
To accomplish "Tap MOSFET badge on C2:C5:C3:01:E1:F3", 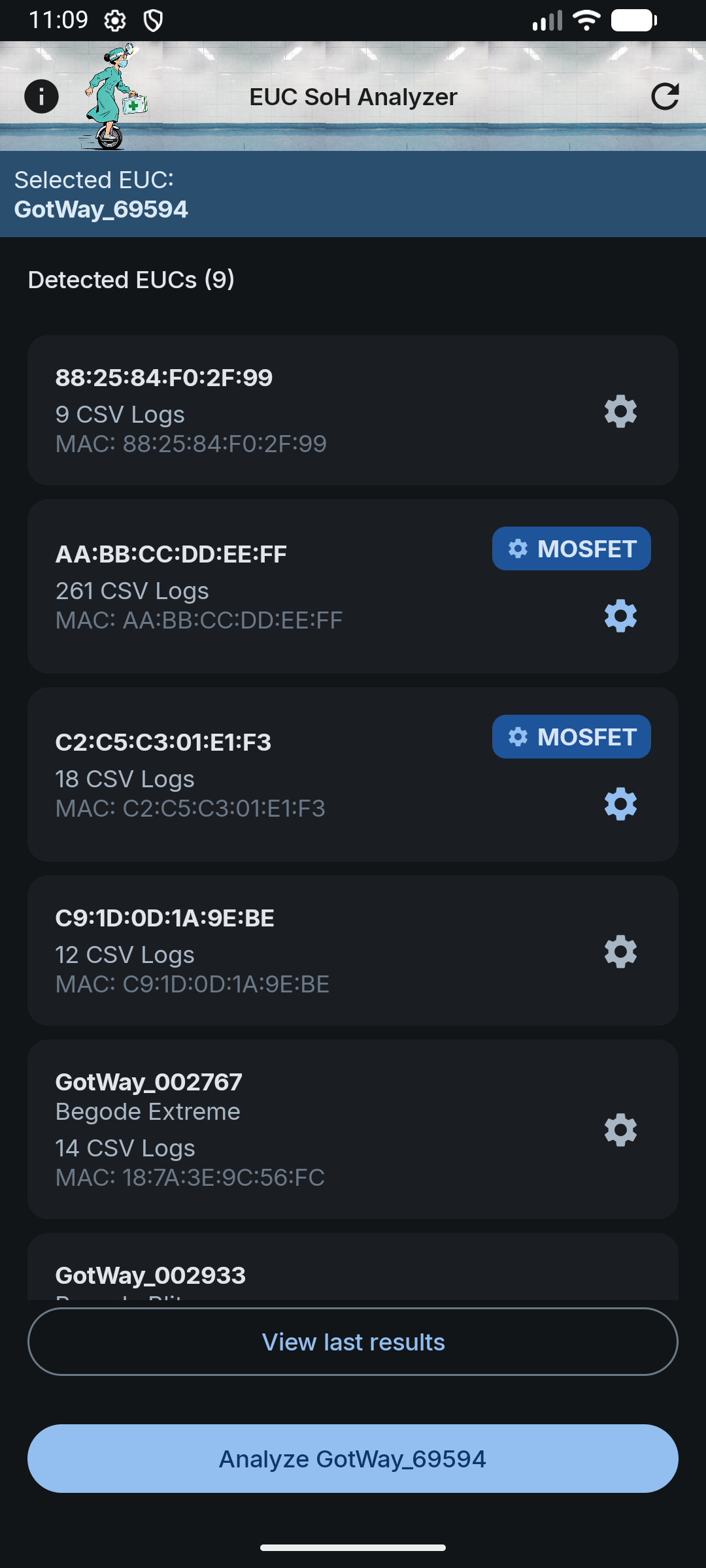I will [x=571, y=737].
